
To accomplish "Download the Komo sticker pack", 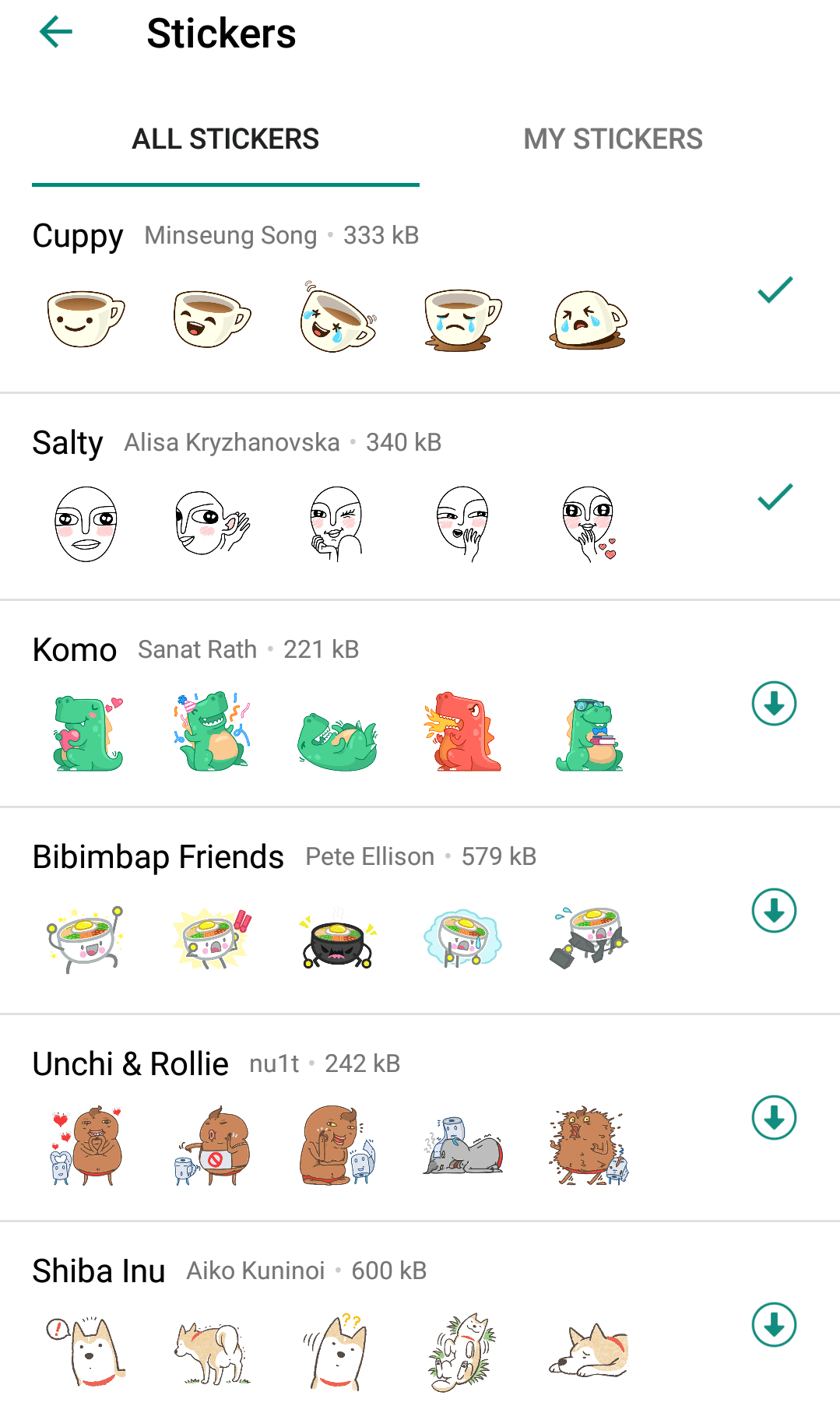I will click(774, 704).
